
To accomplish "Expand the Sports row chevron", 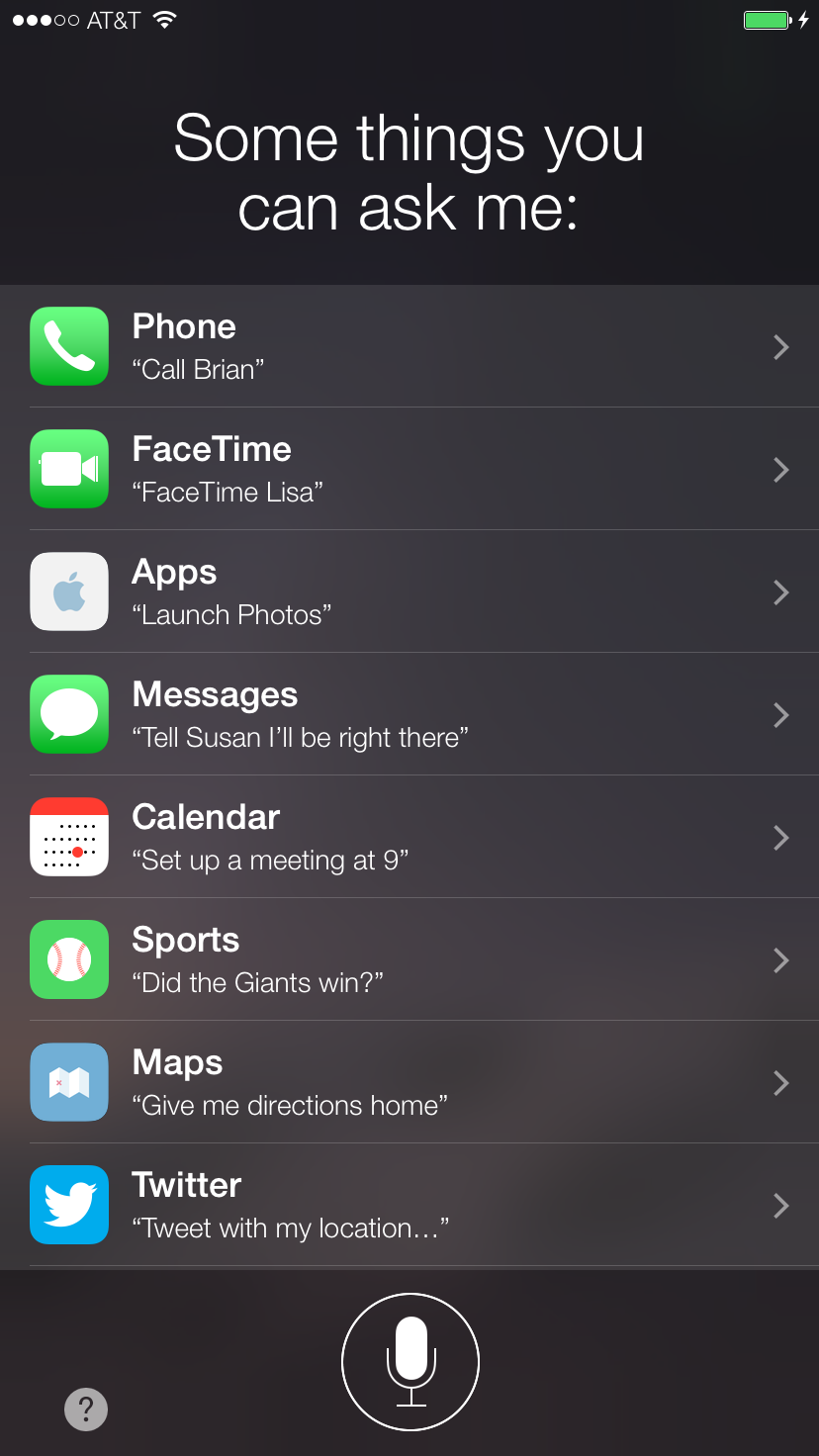I will [781, 959].
